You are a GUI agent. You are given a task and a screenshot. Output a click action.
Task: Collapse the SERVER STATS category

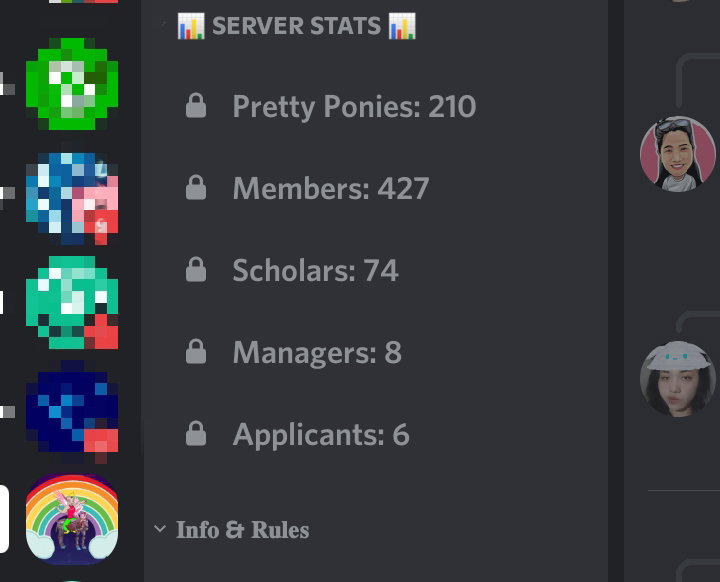coord(297,26)
